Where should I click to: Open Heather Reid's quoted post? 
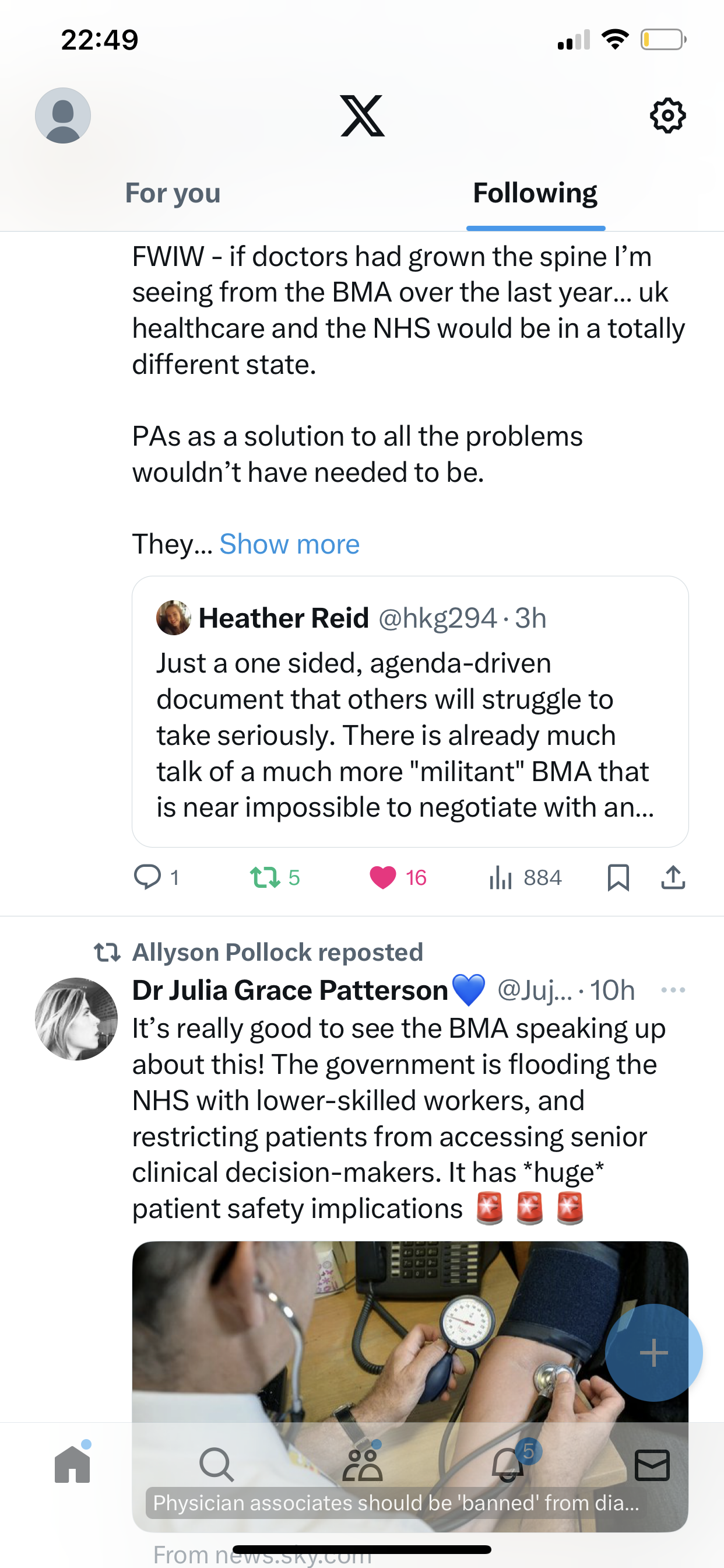tap(410, 711)
